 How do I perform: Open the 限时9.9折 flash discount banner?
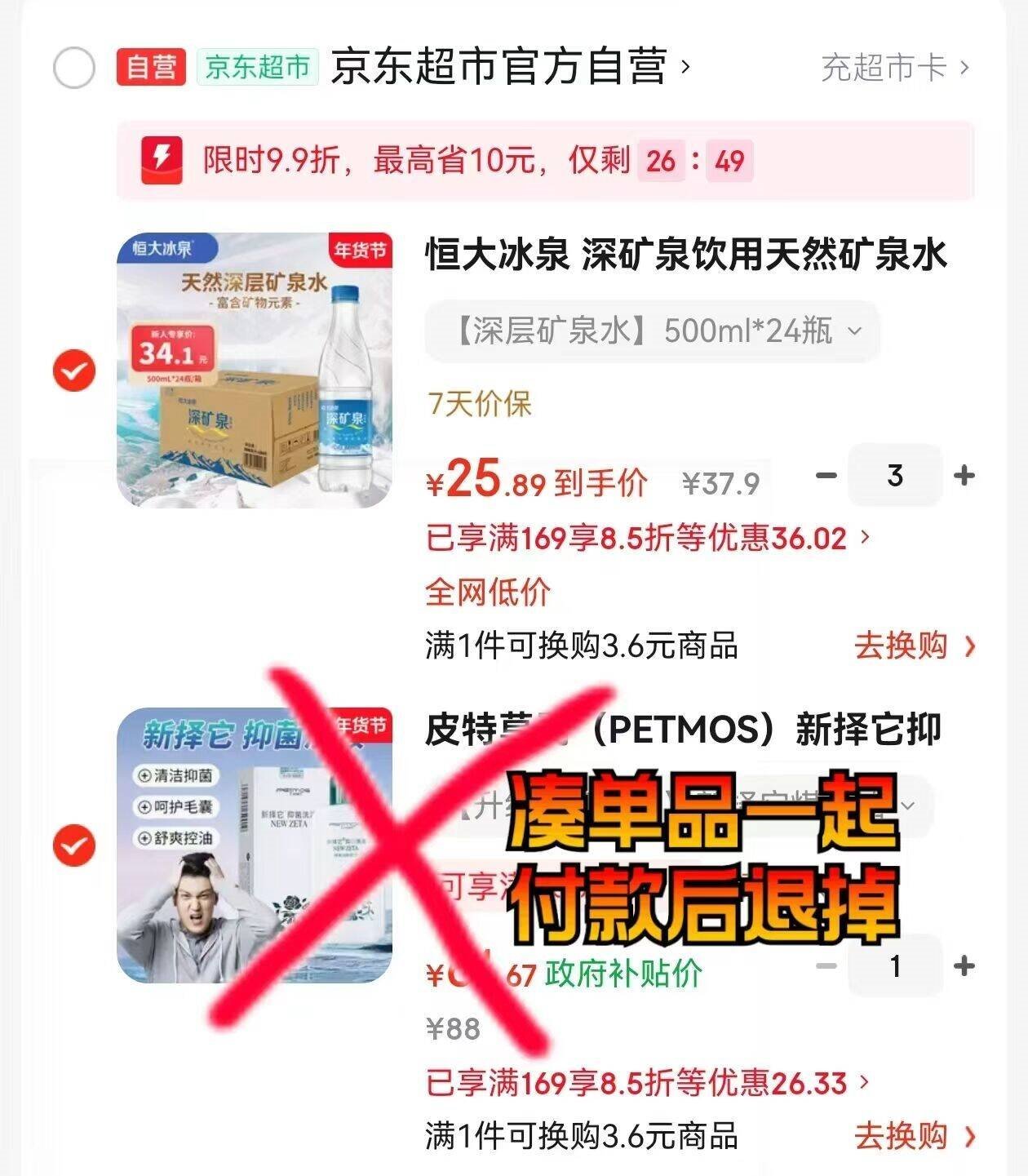[545, 160]
